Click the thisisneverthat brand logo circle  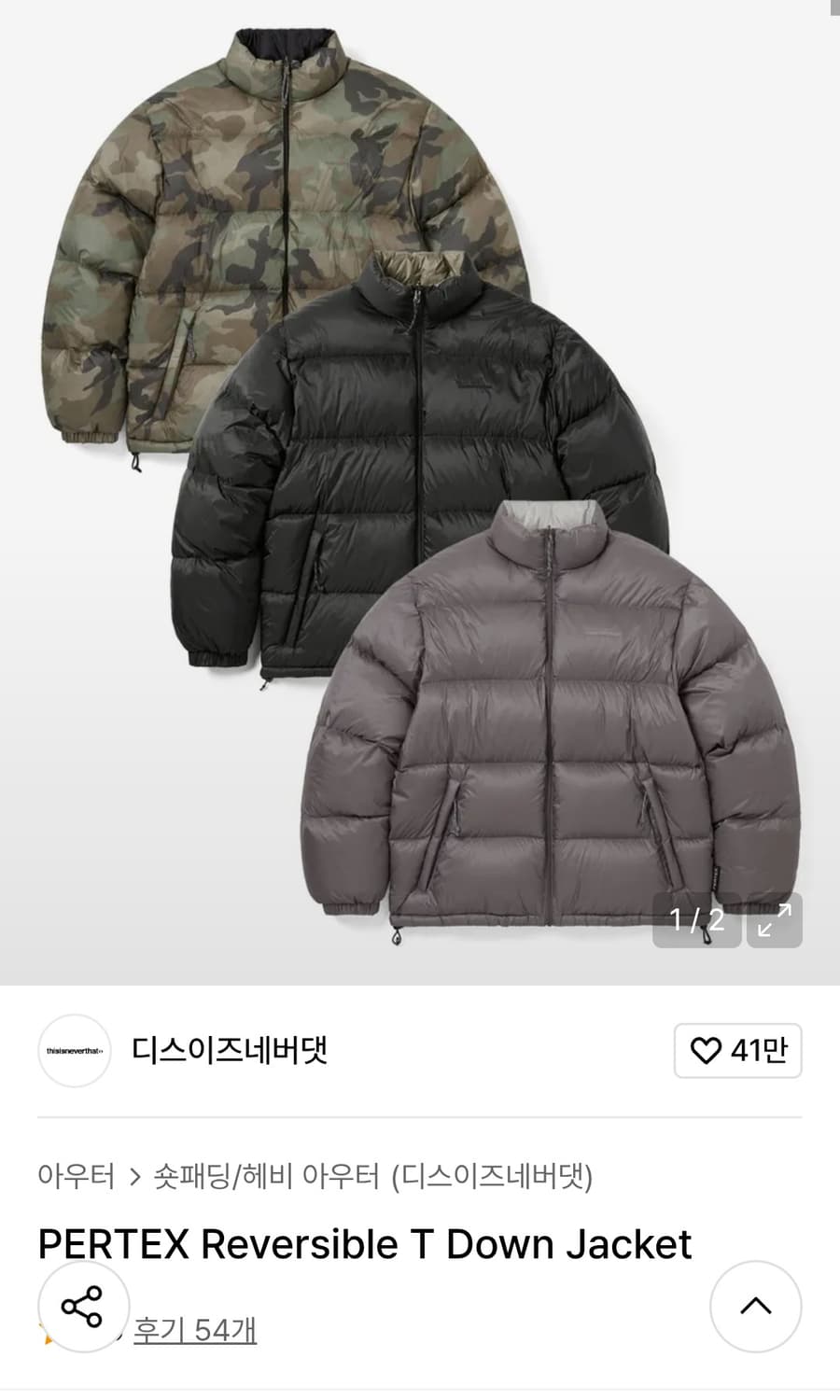(x=74, y=1050)
